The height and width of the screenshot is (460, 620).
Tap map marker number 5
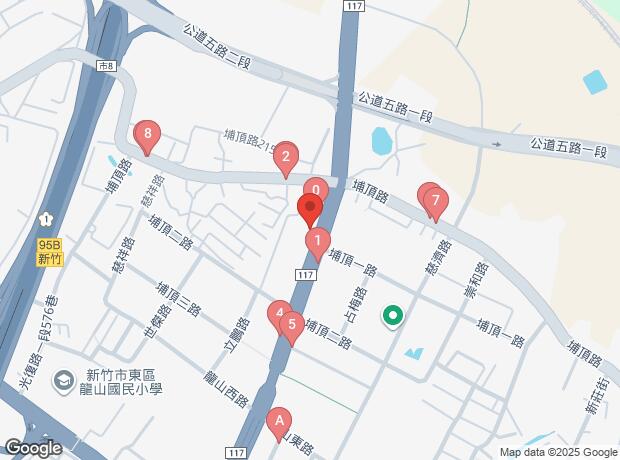click(291, 324)
